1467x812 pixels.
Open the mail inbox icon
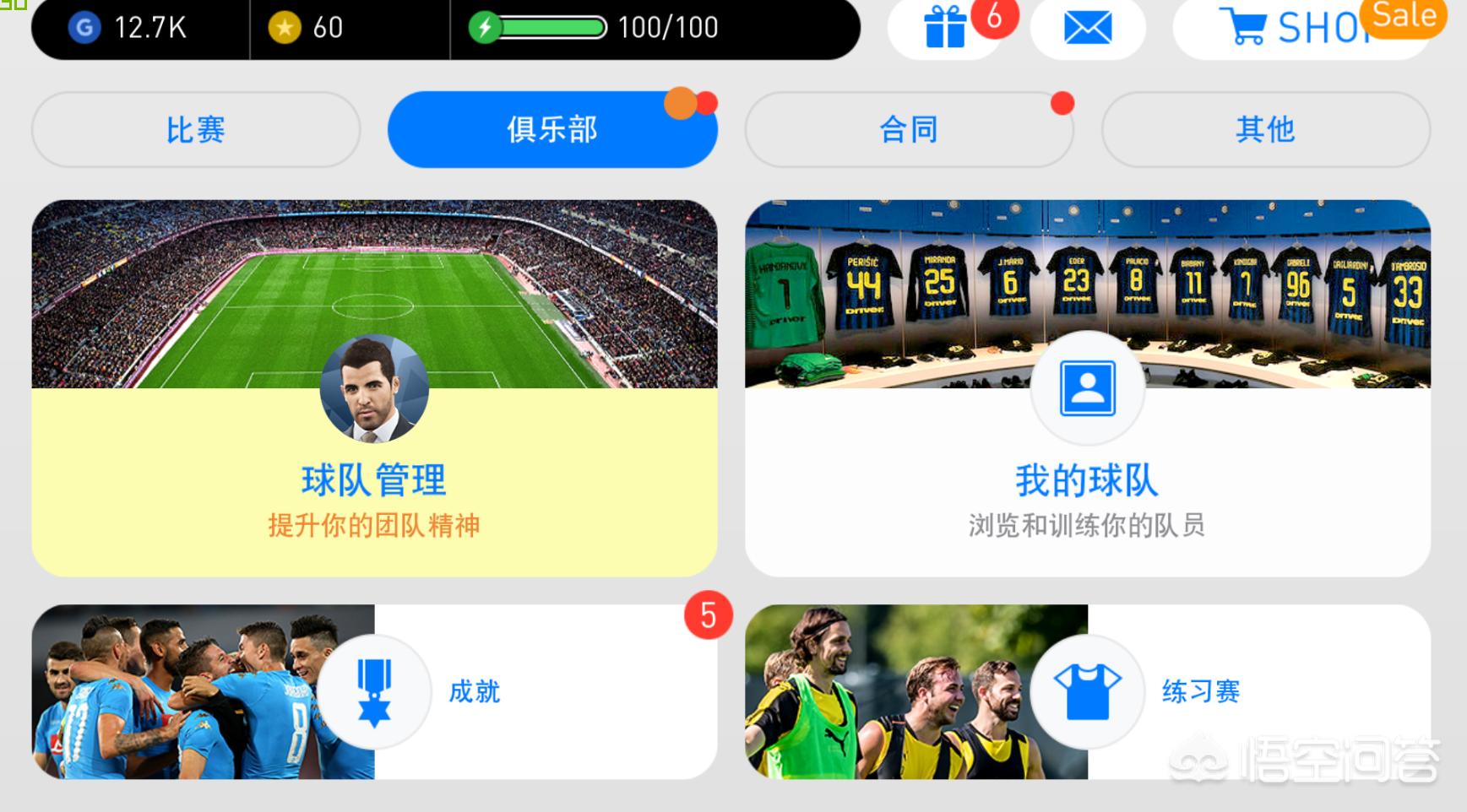point(1088,28)
